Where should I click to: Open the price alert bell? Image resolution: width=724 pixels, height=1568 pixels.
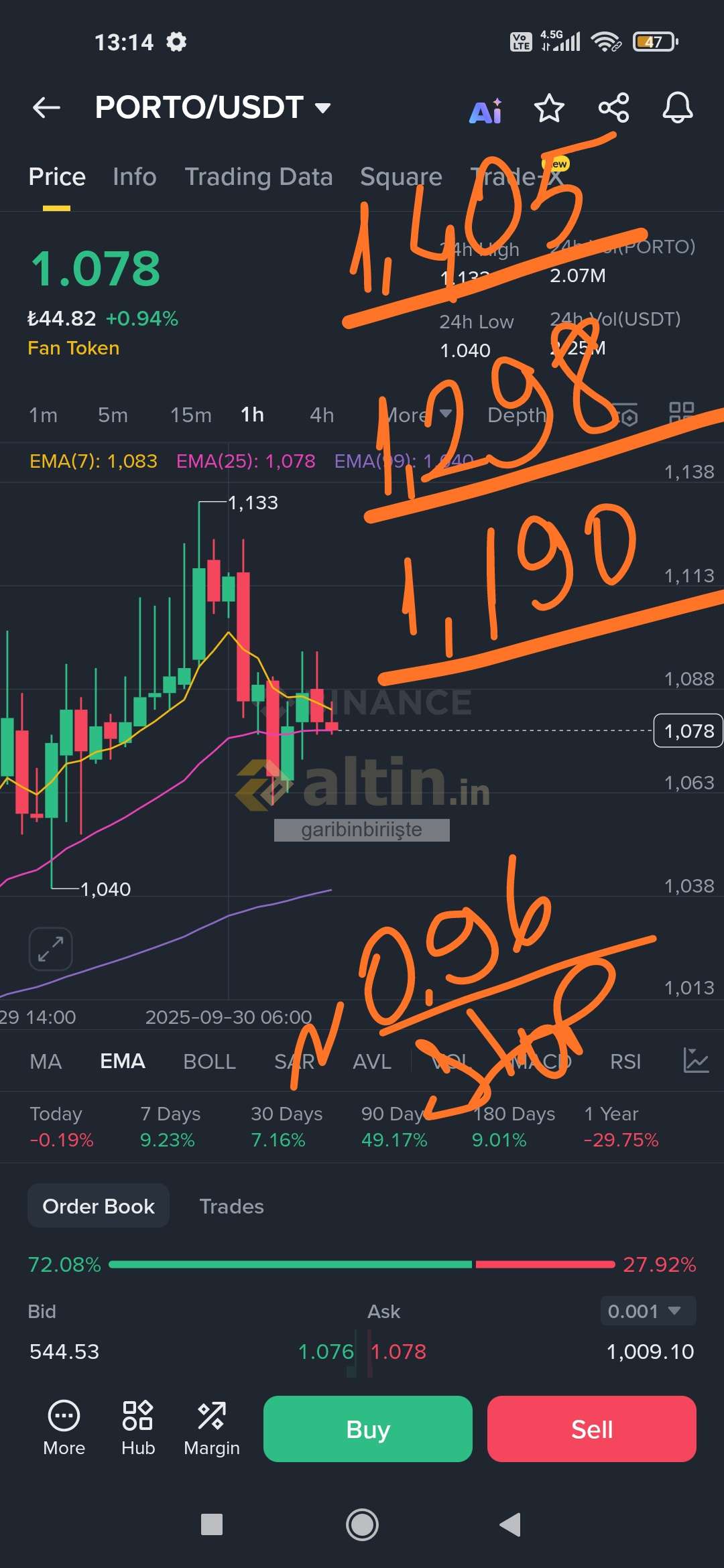click(x=678, y=108)
